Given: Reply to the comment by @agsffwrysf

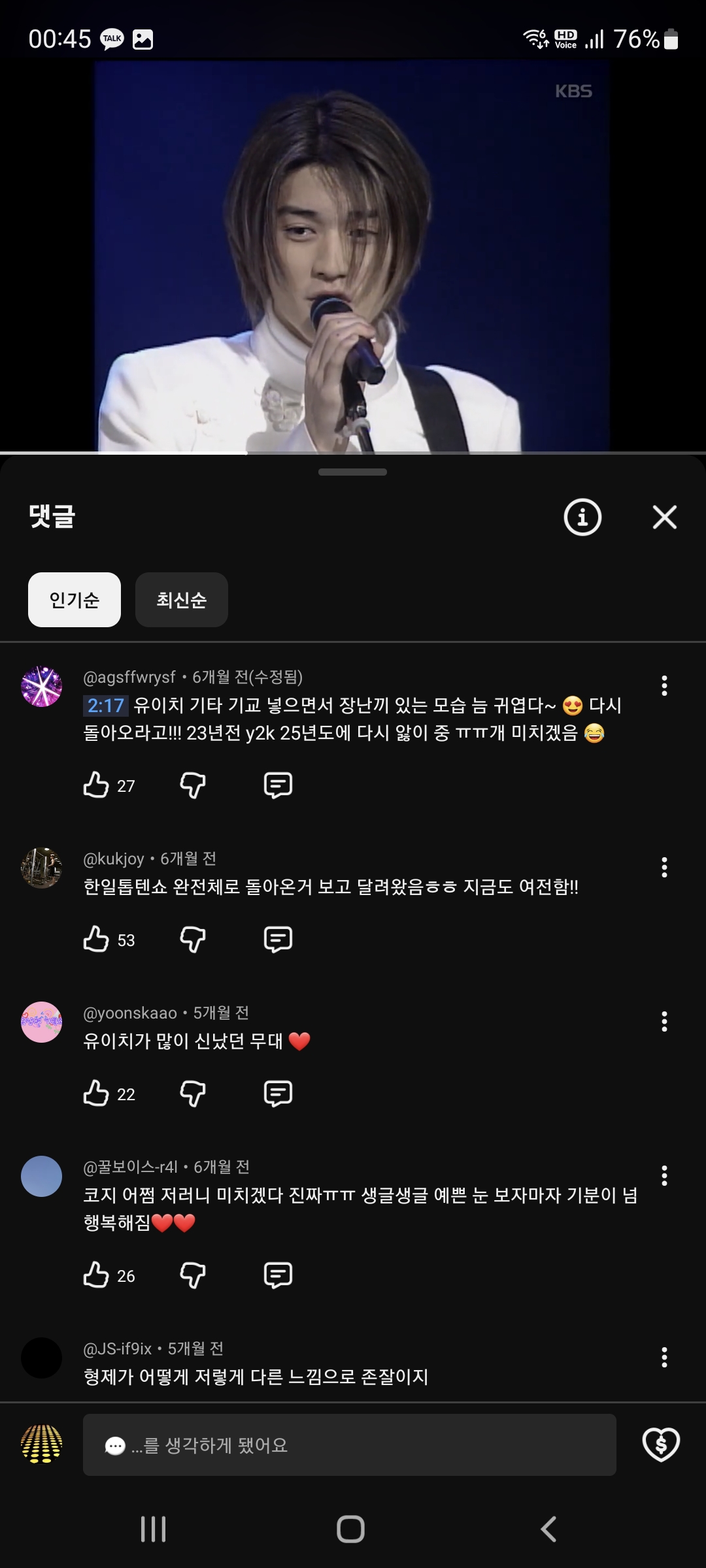Looking at the screenshot, I should (x=278, y=785).
